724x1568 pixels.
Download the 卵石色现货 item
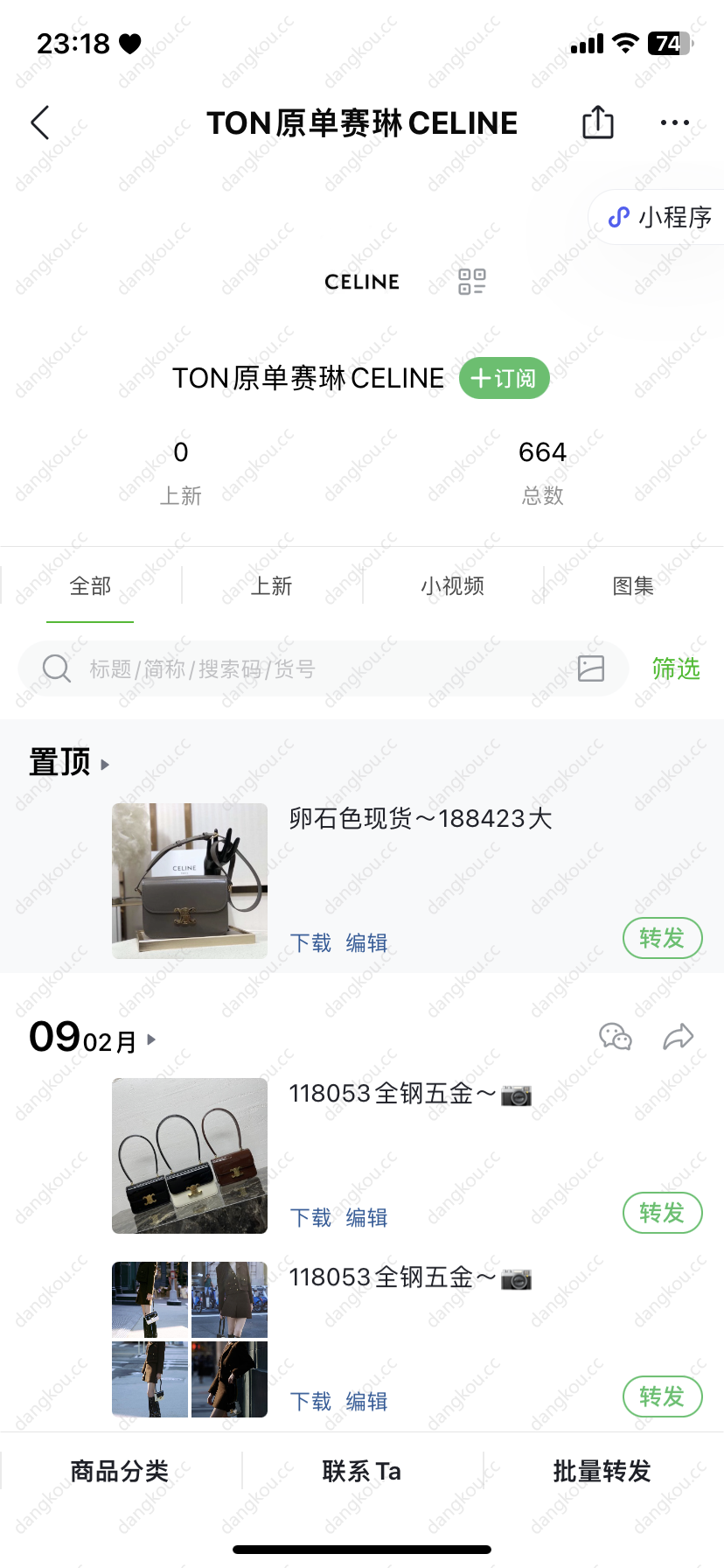point(310,942)
